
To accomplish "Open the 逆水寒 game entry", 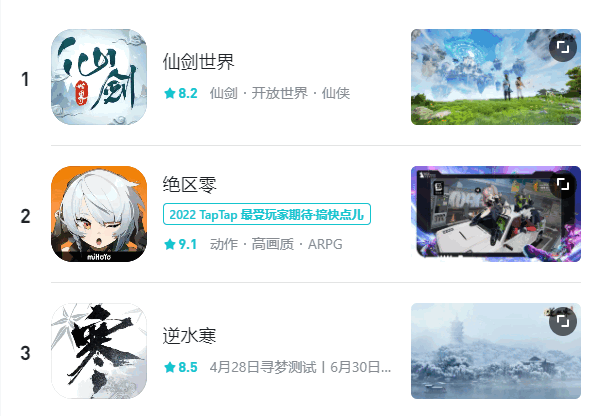I will tap(189, 335).
